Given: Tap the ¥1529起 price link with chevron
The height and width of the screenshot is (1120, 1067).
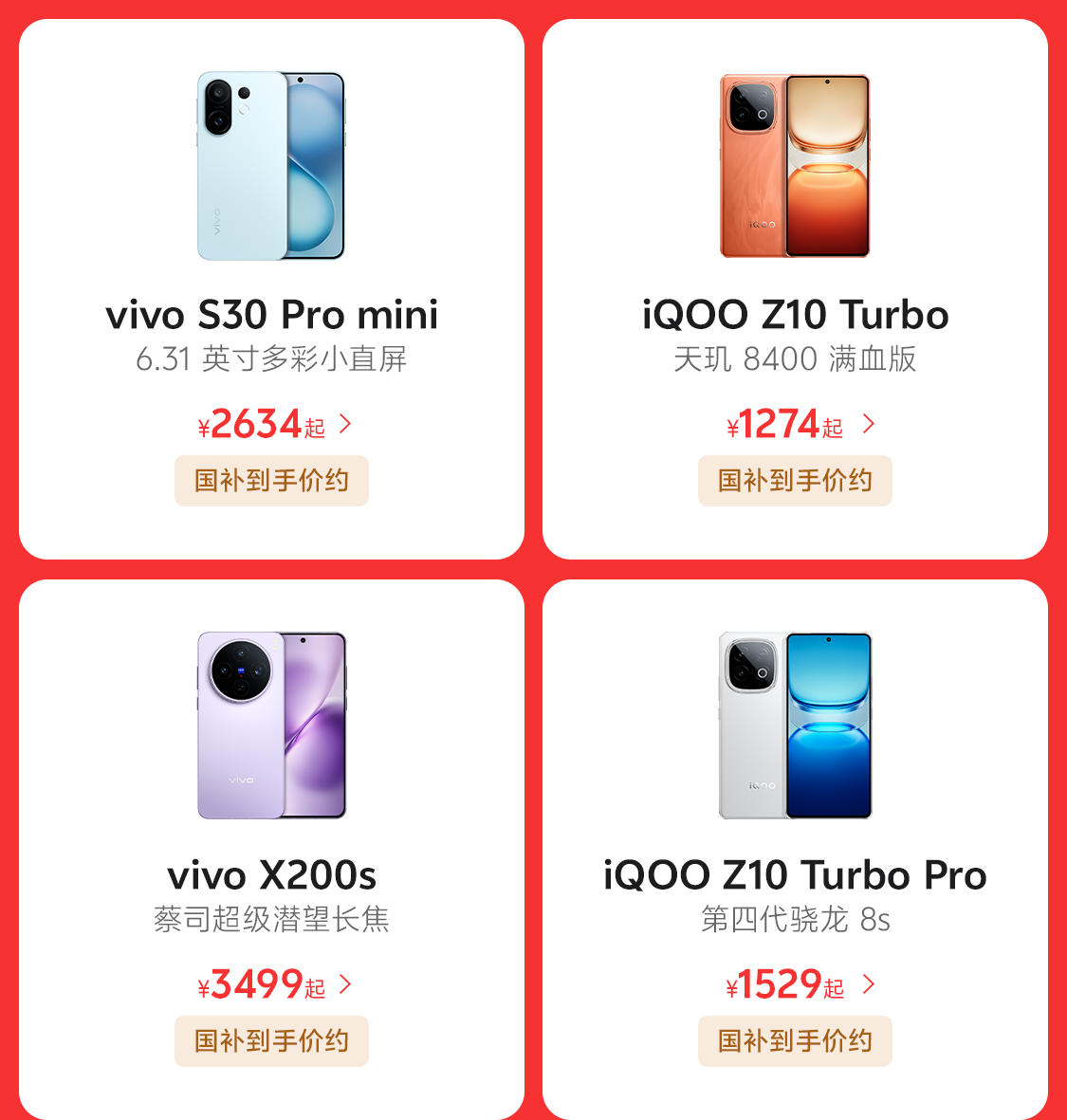Looking at the screenshot, I should pyautogui.click(x=800, y=985).
